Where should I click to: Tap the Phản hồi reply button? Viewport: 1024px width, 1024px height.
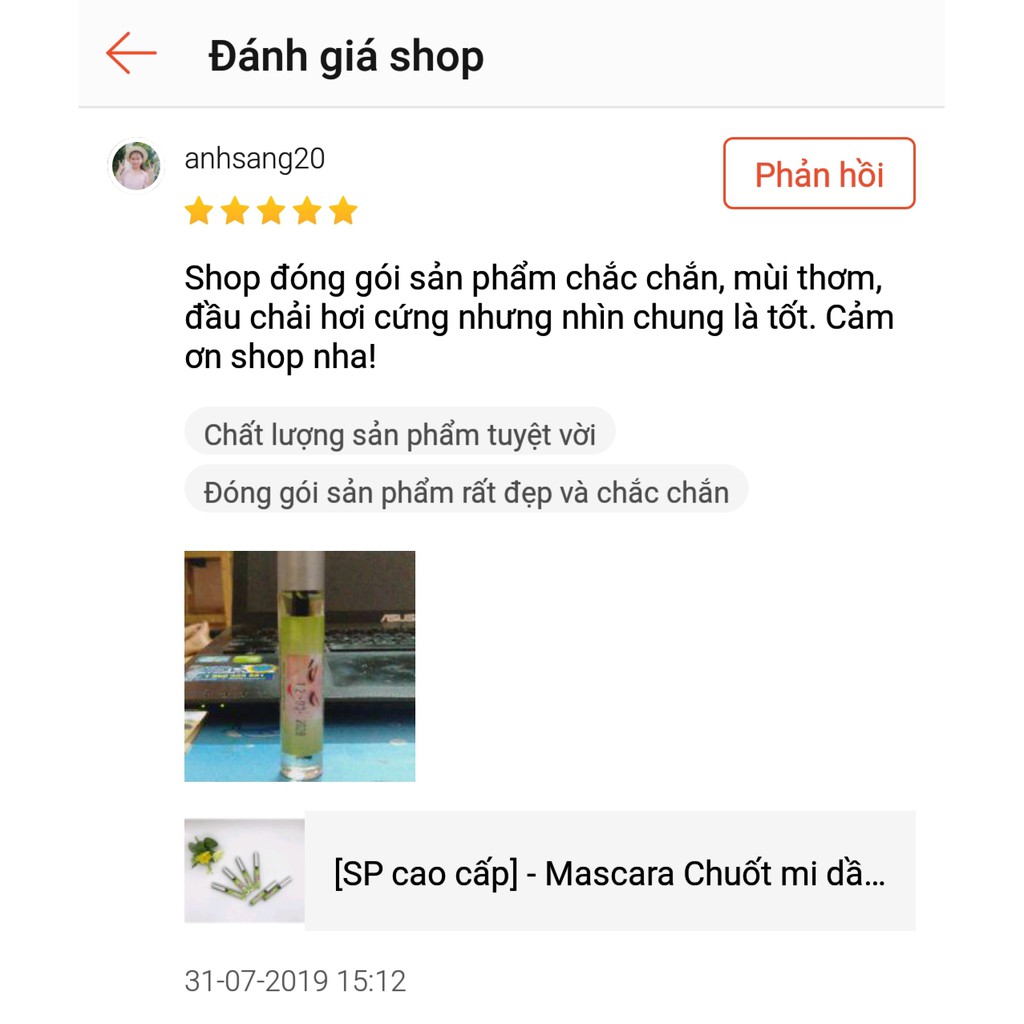click(819, 174)
